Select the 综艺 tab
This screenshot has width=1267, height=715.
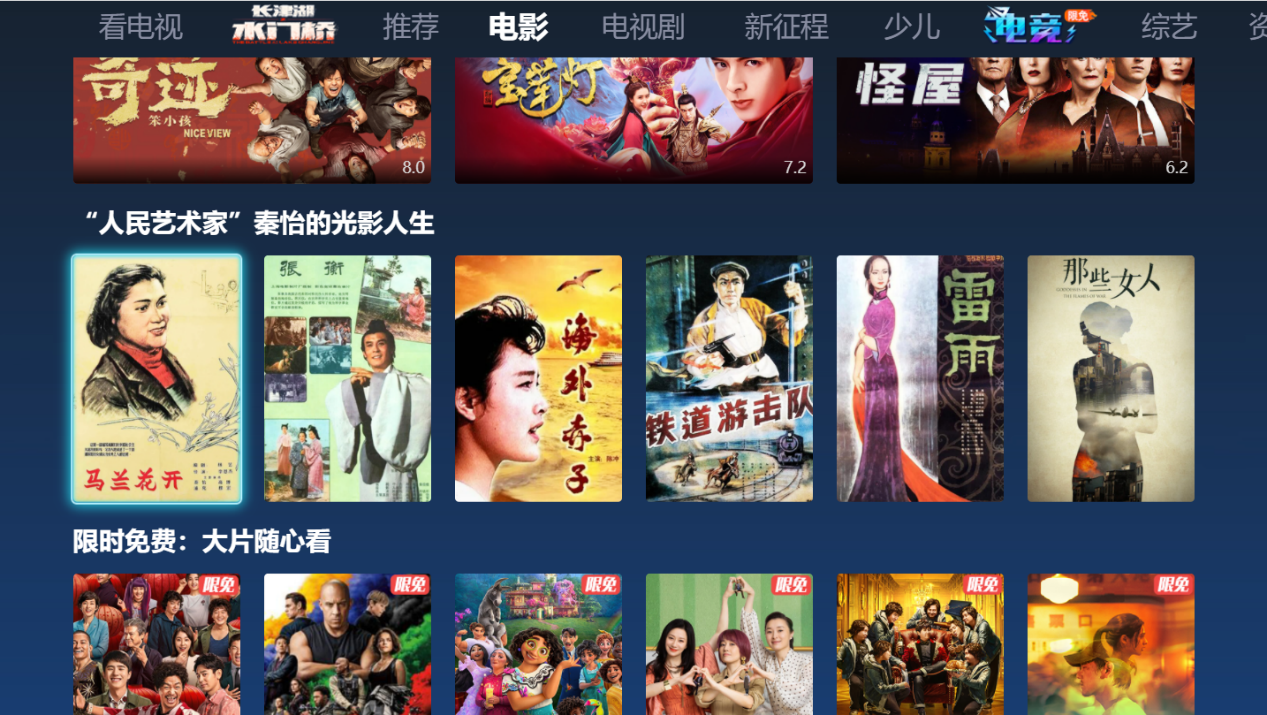pos(1168,27)
